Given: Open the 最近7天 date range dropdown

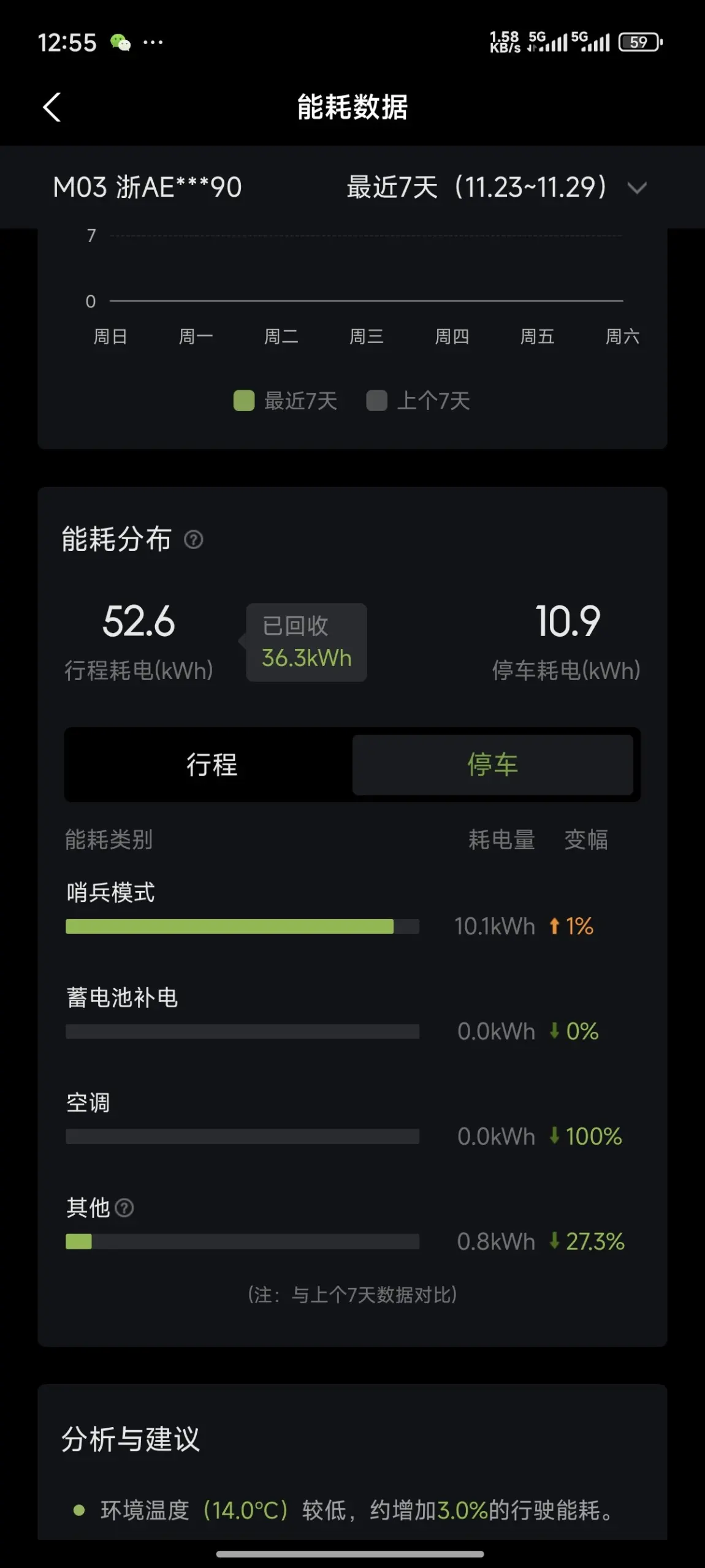Looking at the screenshot, I should 496,187.
